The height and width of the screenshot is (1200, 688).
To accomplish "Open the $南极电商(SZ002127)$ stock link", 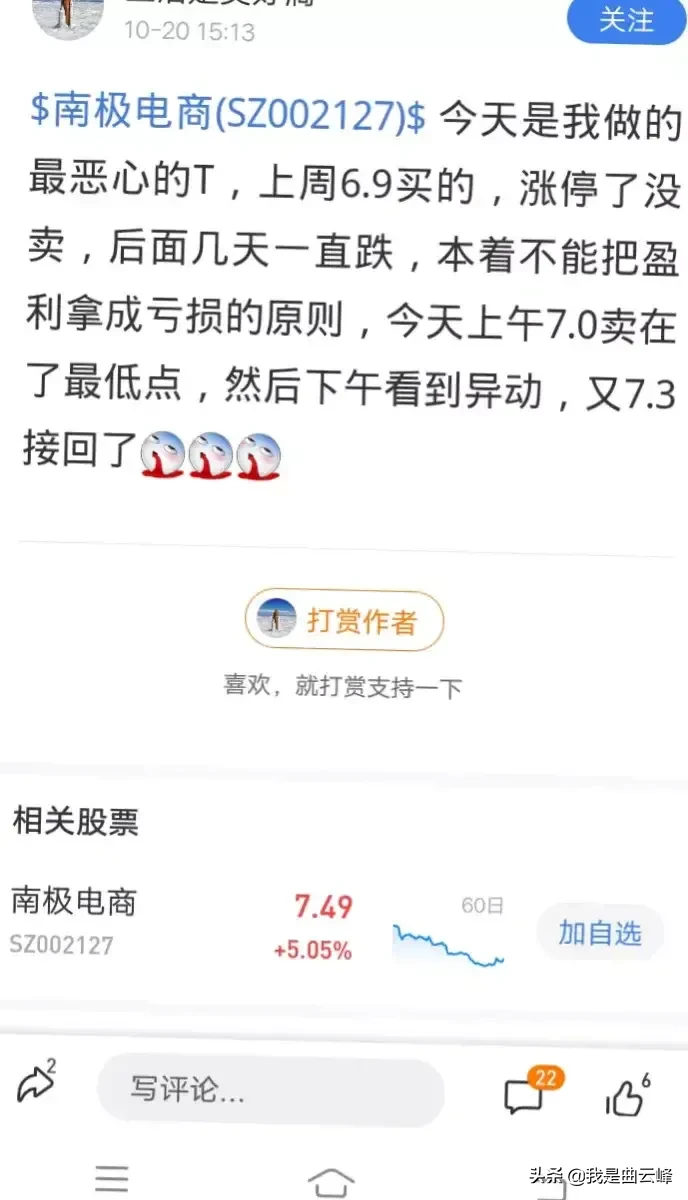I will [226, 116].
